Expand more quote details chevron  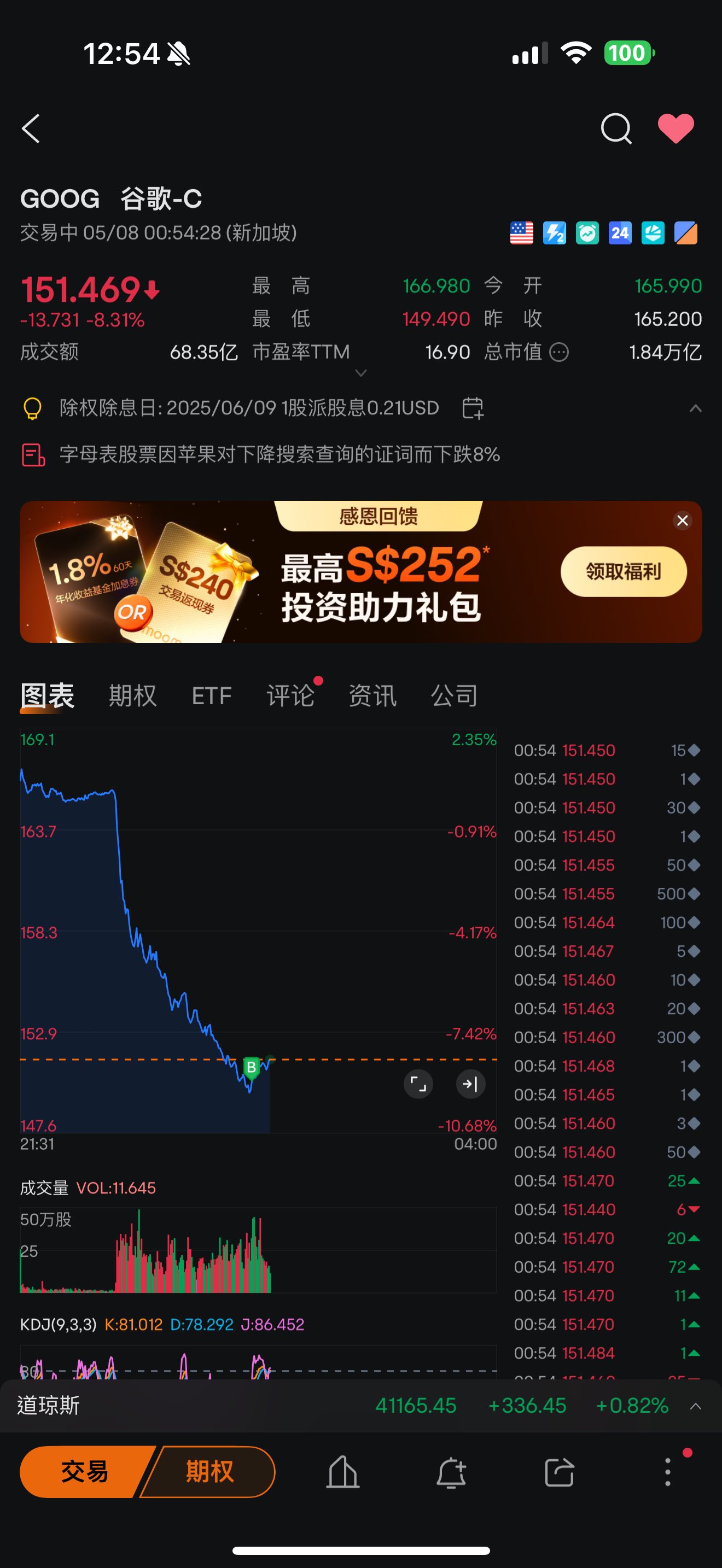click(360, 373)
